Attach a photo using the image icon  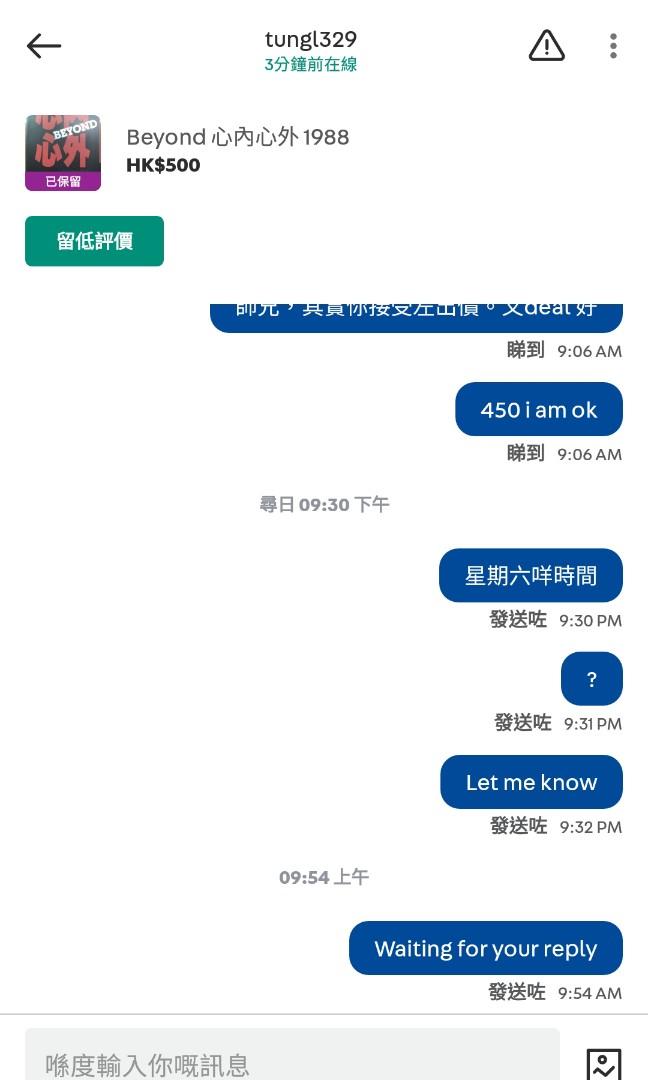(604, 1063)
